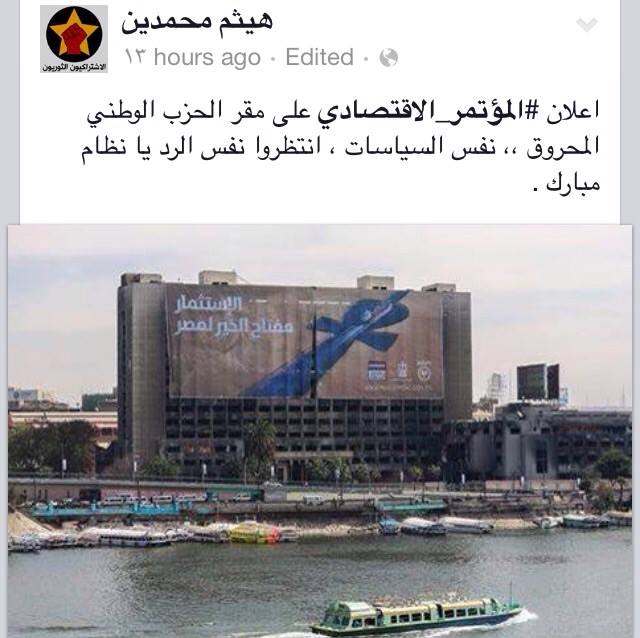The width and height of the screenshot is (640, 638).
Task: Open the author name هيثم محمدين
Action: click(197, 21)
